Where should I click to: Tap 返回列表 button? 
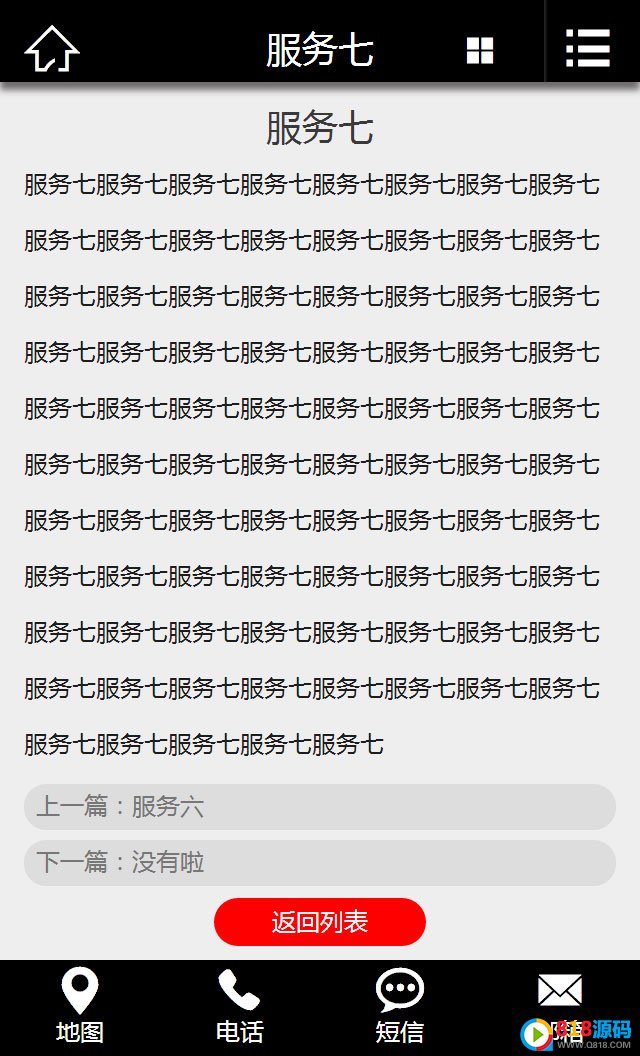pos(320,922)
